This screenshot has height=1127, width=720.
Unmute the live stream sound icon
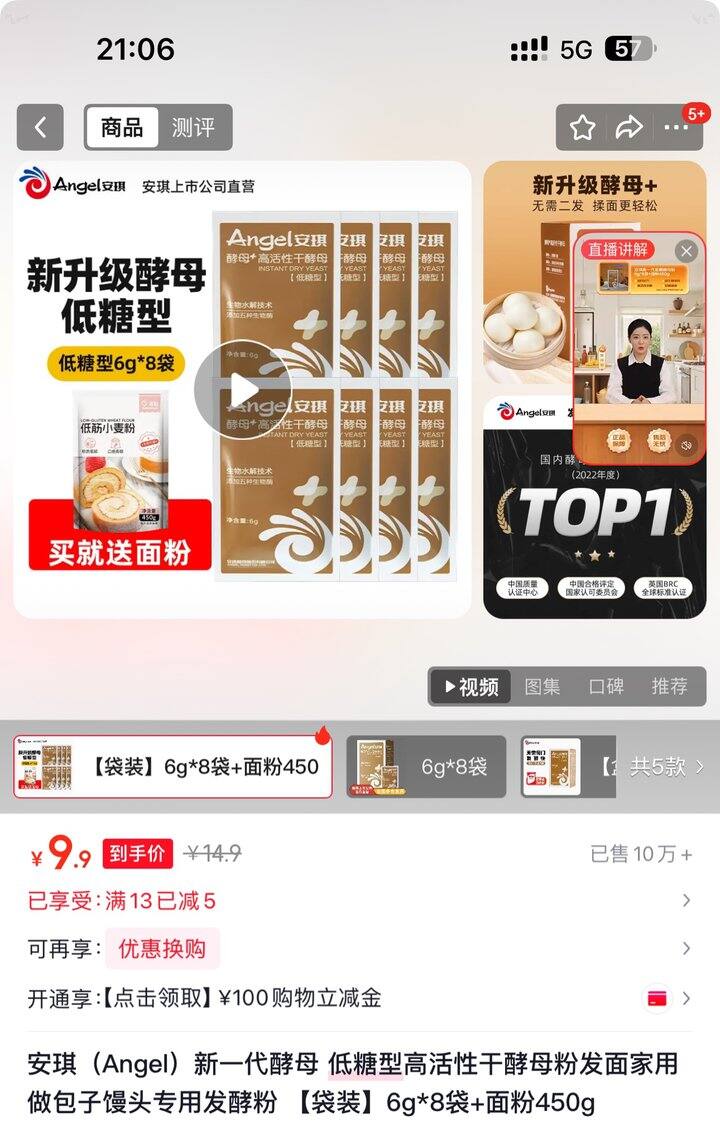coord(686,445)
